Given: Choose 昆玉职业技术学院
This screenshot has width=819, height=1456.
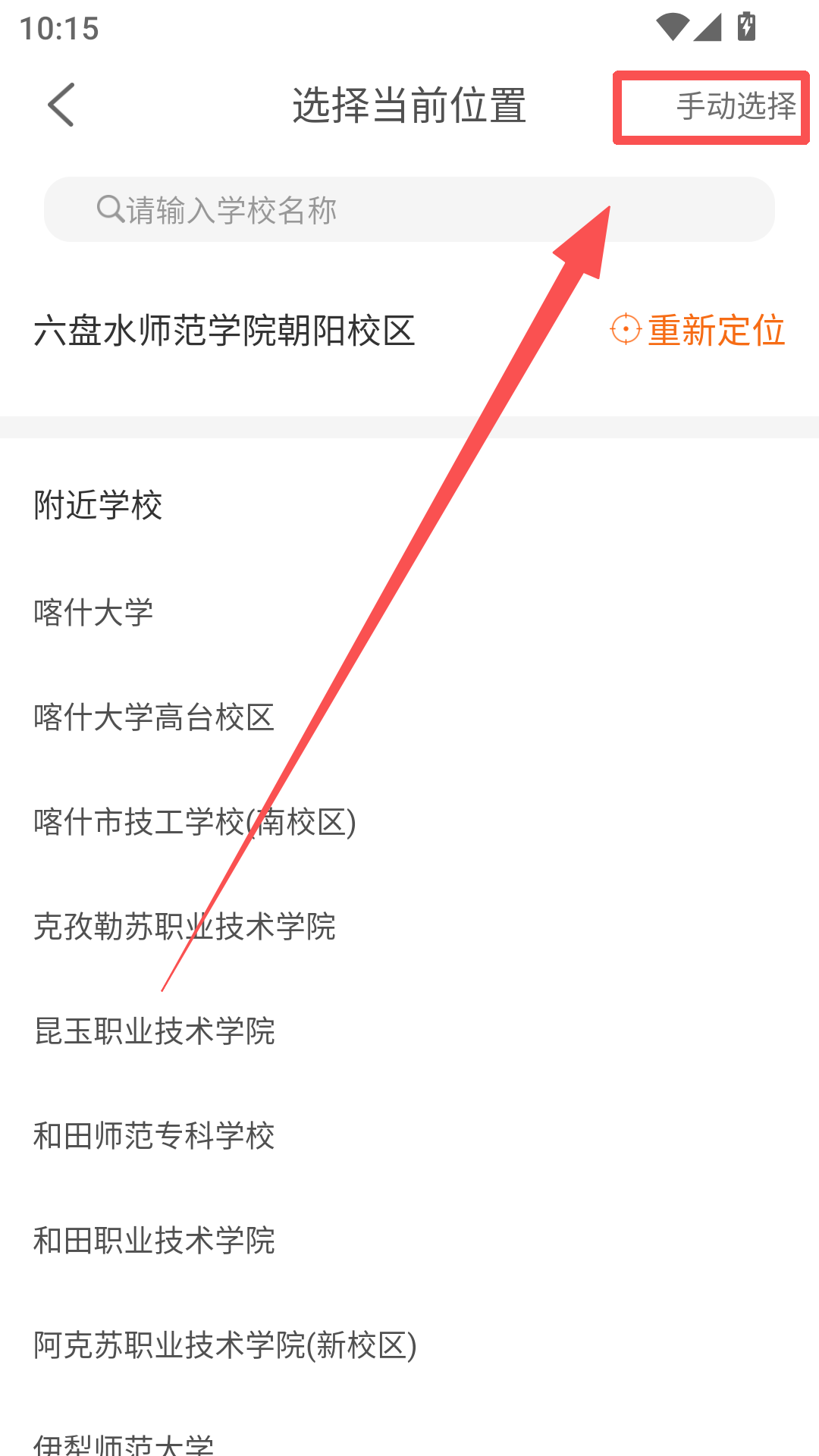Looking at the screenshot, I should (155, 1031).
